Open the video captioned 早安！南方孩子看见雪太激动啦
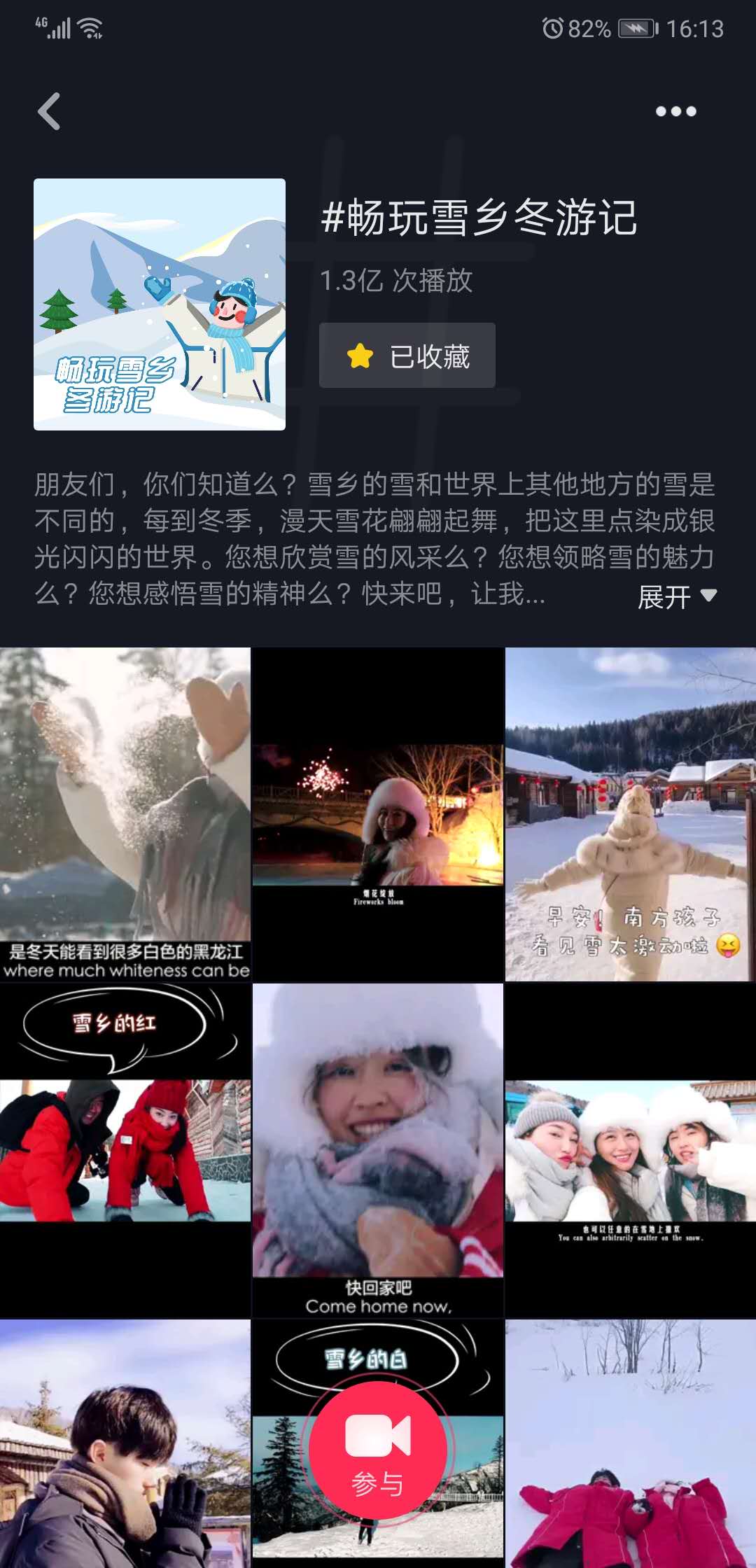The height and width of the screenshot is (1568, 756). 630,813
